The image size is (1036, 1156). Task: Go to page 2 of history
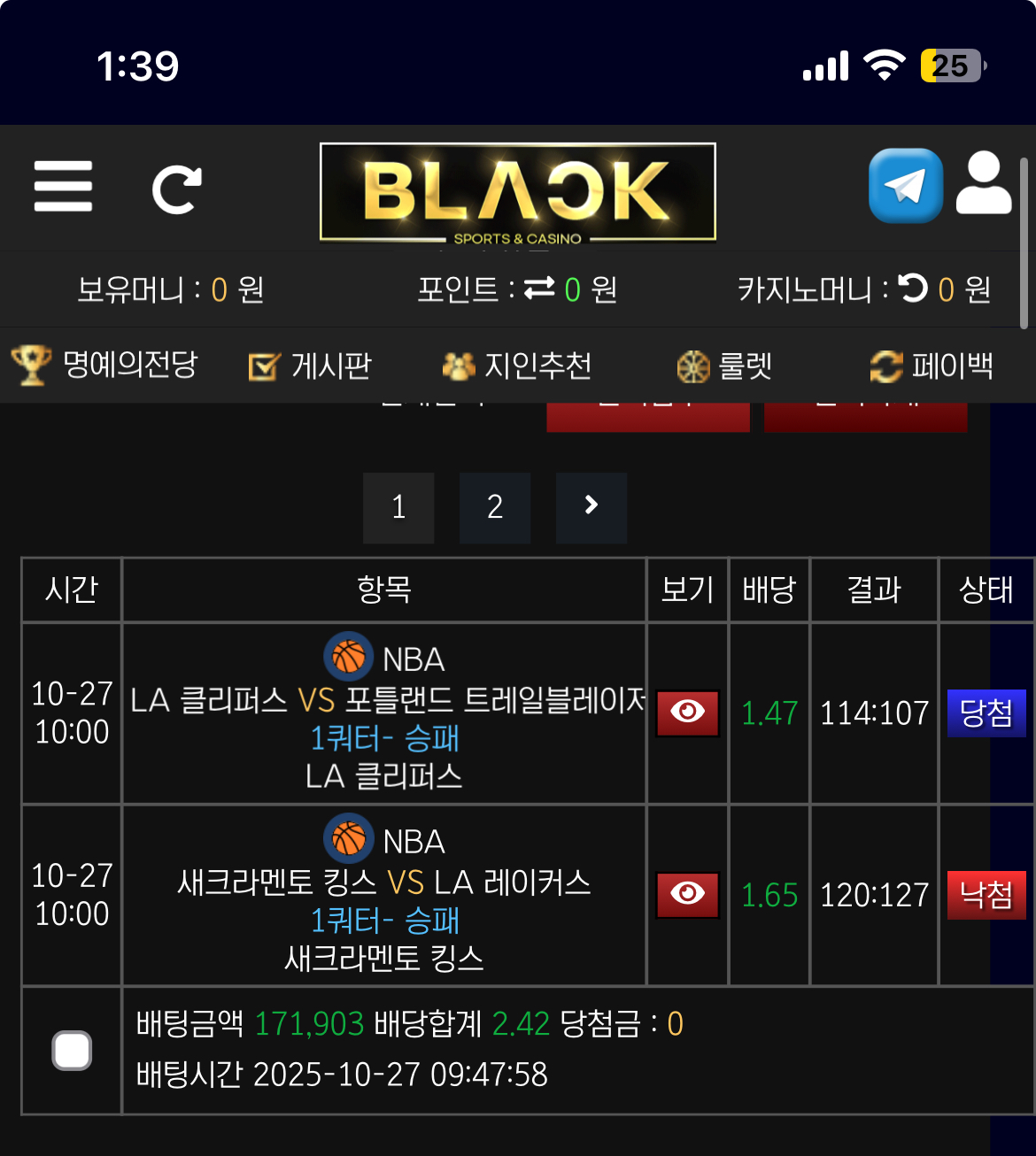click(495, 507)
